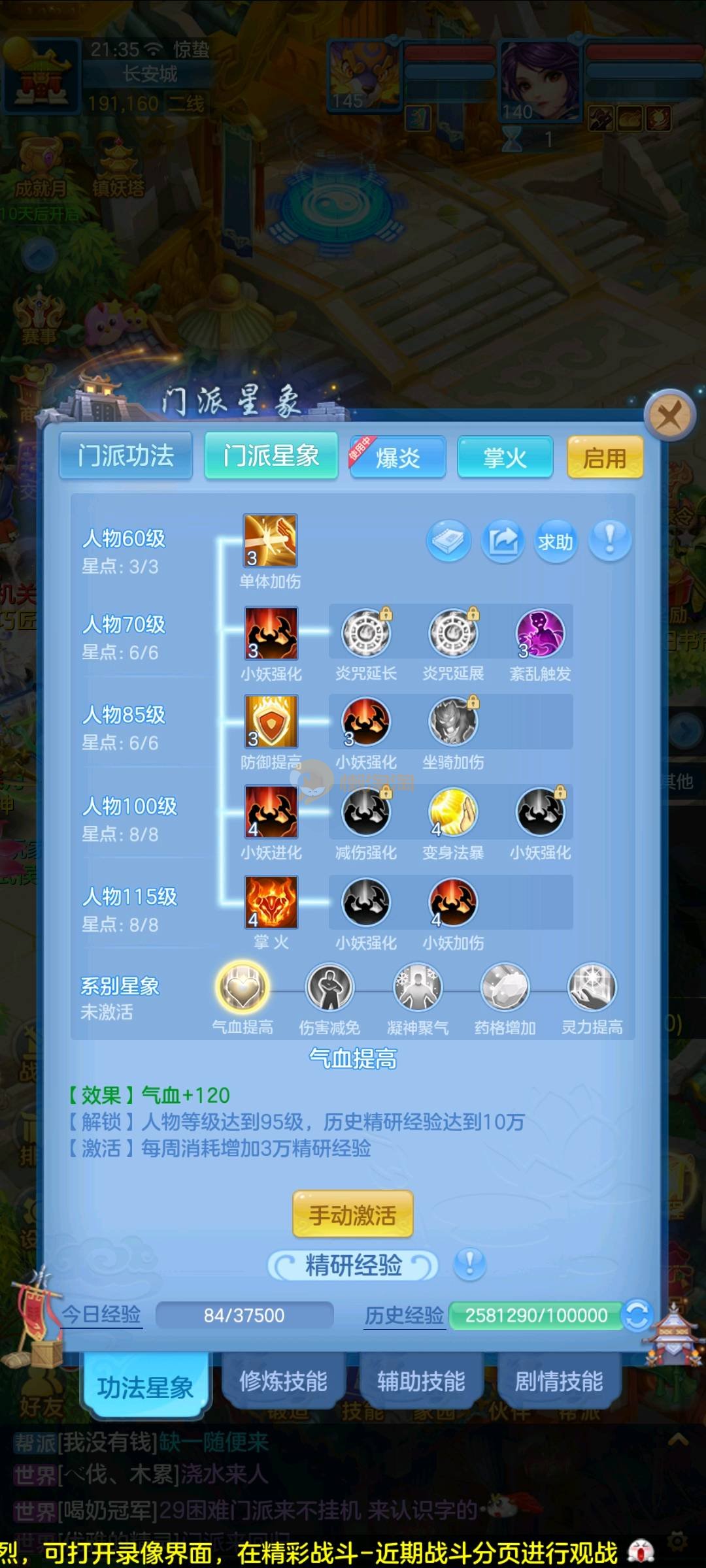
Task: Tap the 求助 help request button
Action: tap(556, 542)
